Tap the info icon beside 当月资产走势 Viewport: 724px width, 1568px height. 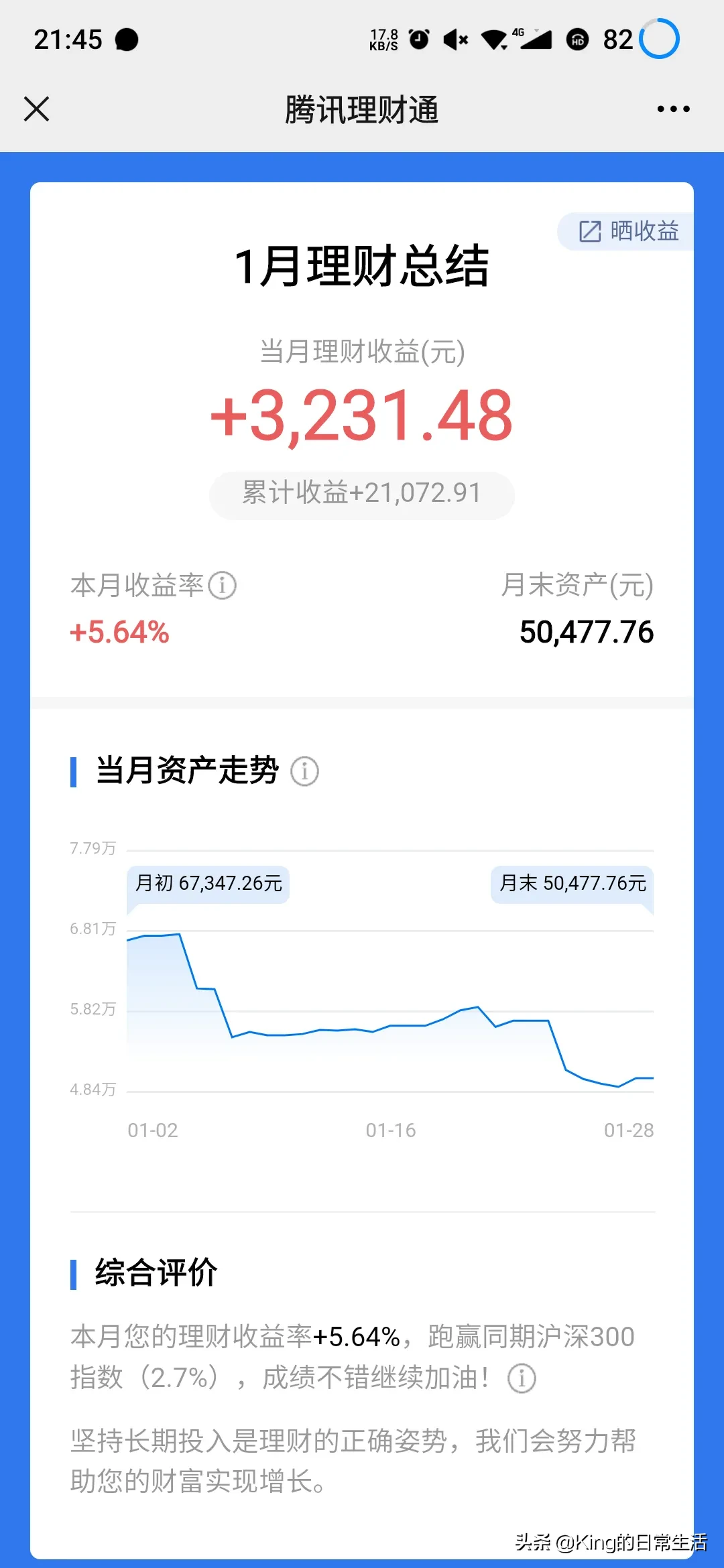305,771
